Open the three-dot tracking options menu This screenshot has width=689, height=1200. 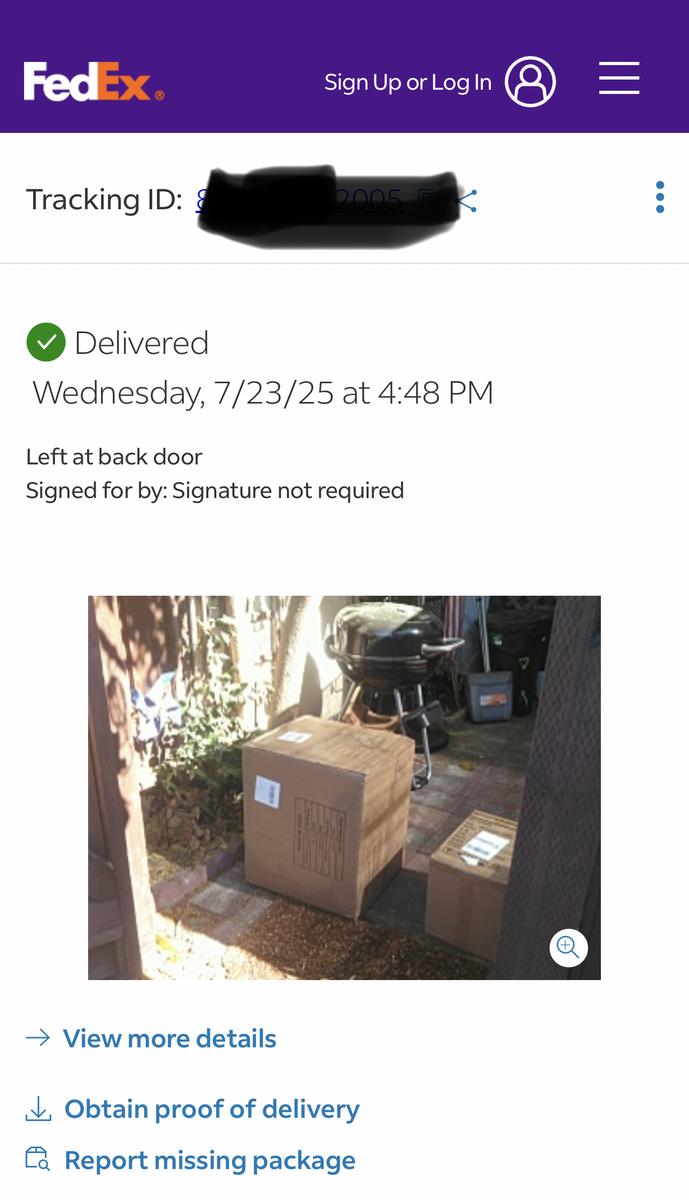coord(659,197)
